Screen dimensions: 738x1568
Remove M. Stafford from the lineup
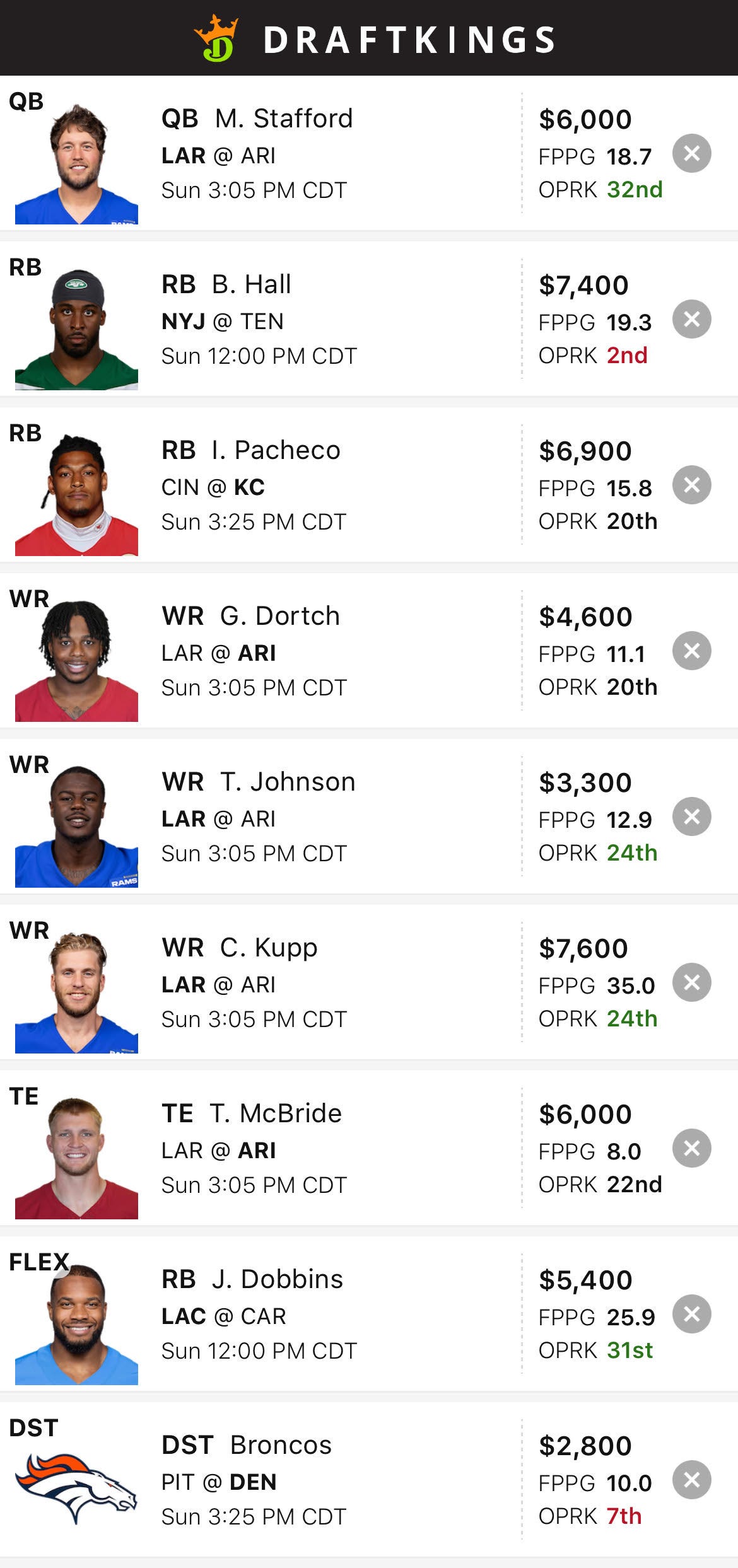pyautogui.click(x=691, y=153)
